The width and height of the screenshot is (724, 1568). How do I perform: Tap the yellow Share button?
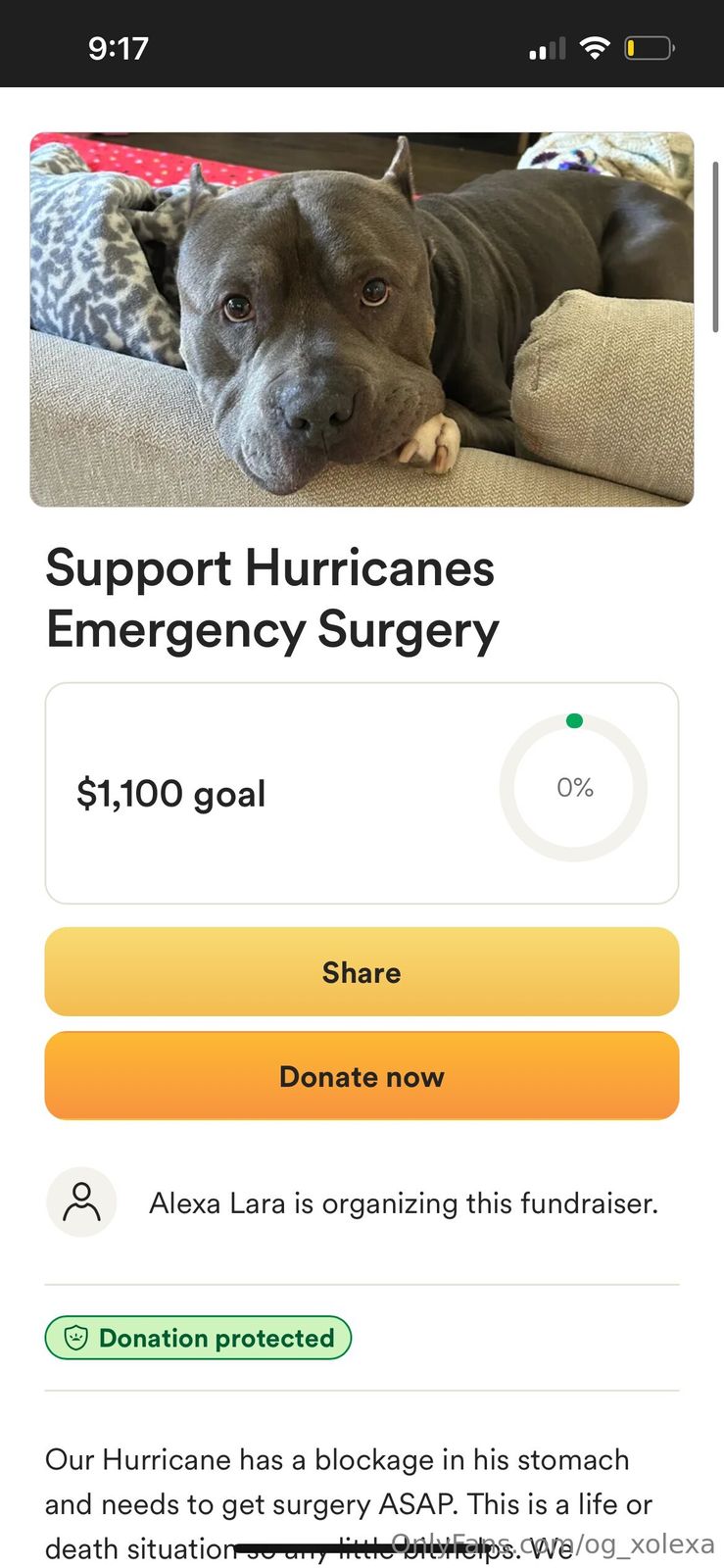click(362, 971)
